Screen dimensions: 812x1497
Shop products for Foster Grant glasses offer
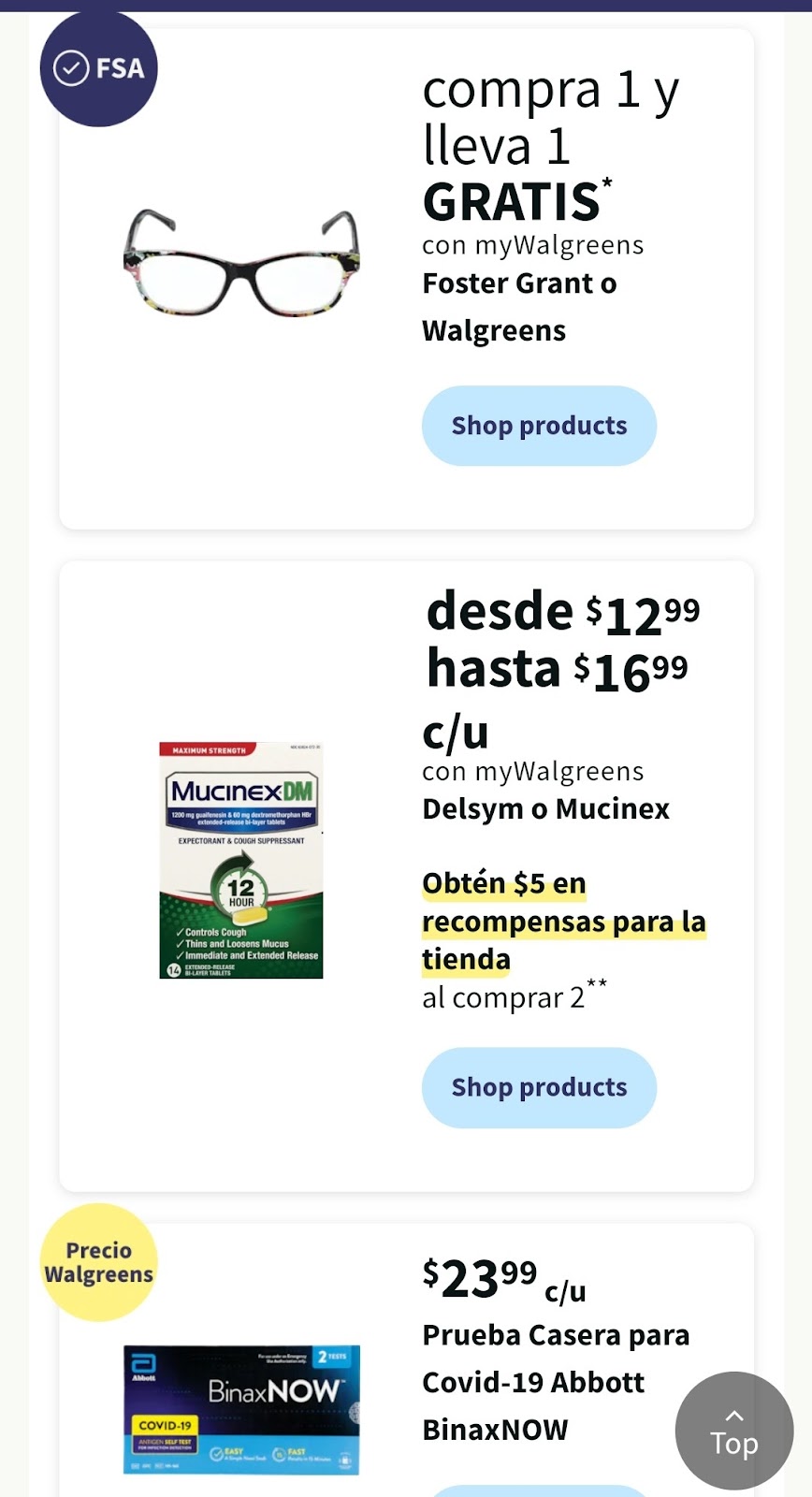(539, 426)
